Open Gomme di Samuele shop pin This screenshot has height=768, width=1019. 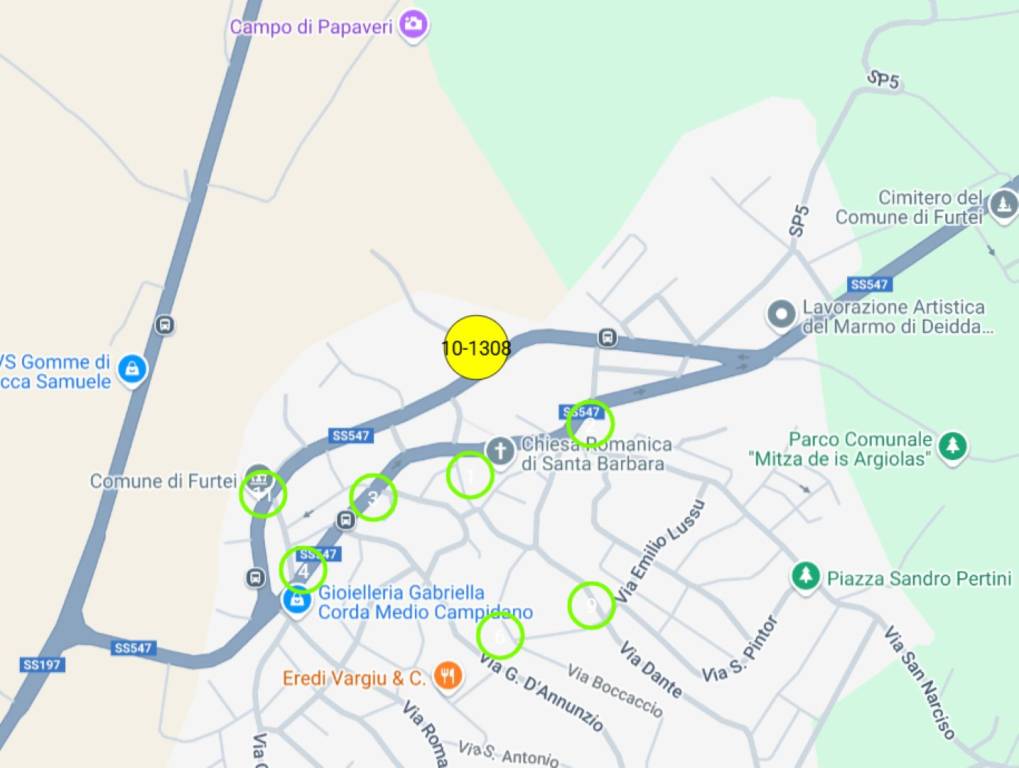pyautogui.click(x=131, y=370)
